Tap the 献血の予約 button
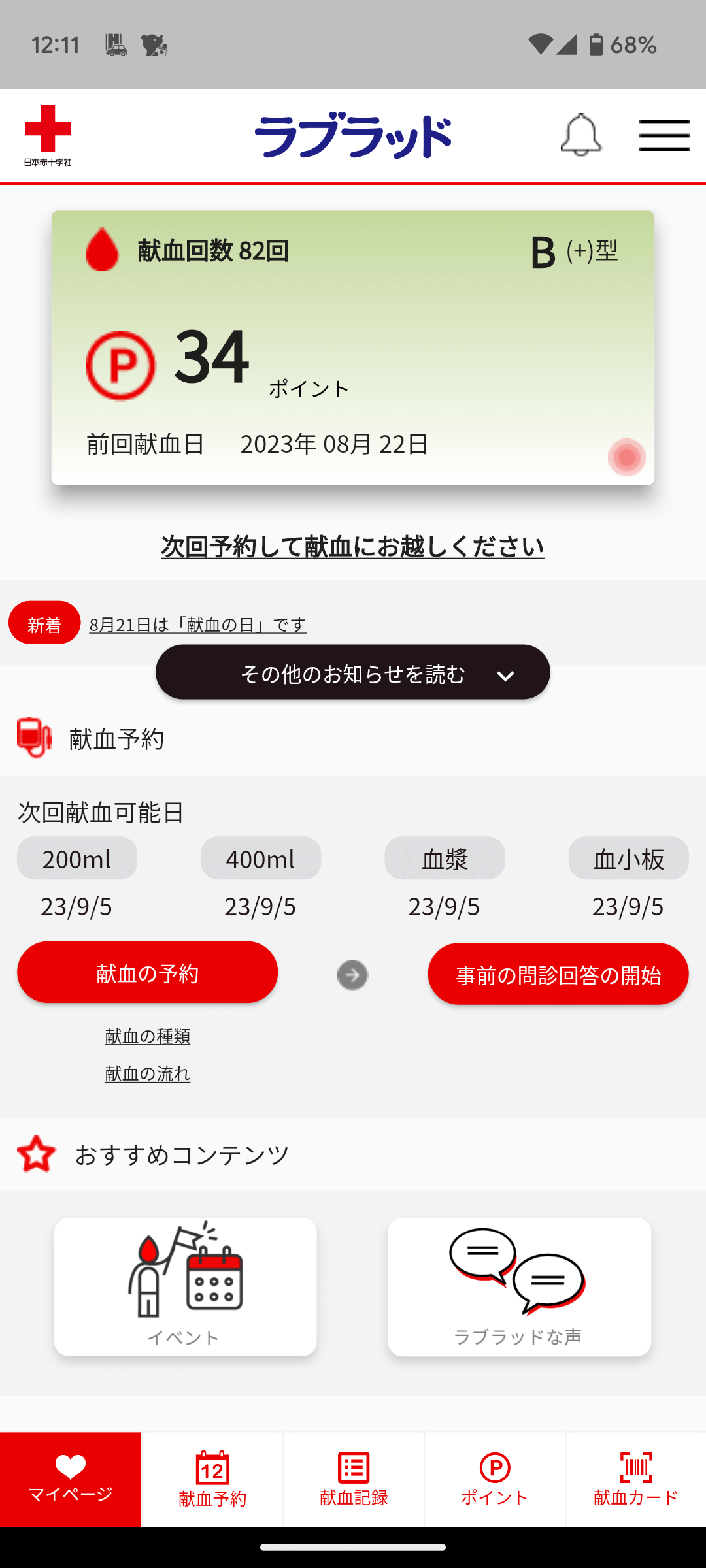Image resolution: width=706 pixels, height=1568 pixels. pos(148,973)
